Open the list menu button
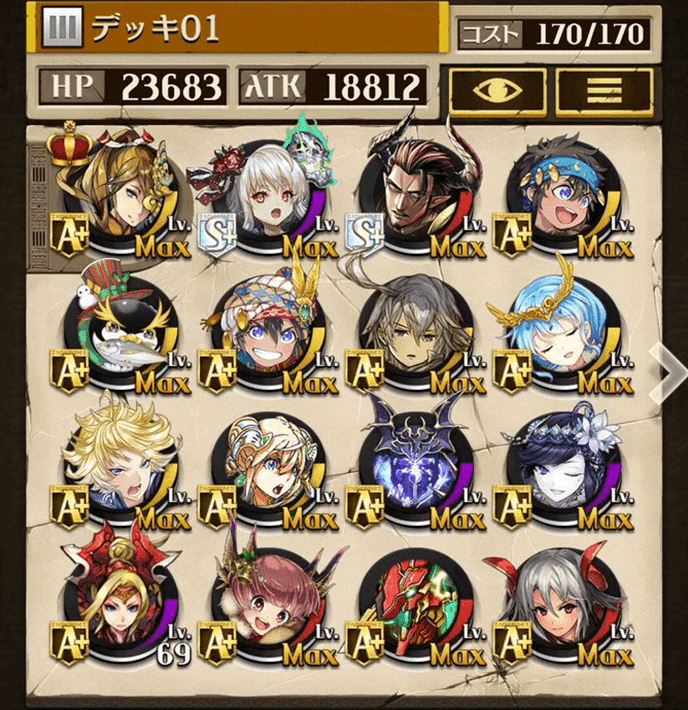Image resolution: width=688 pixels, height=710 pixels. point(604,89)
